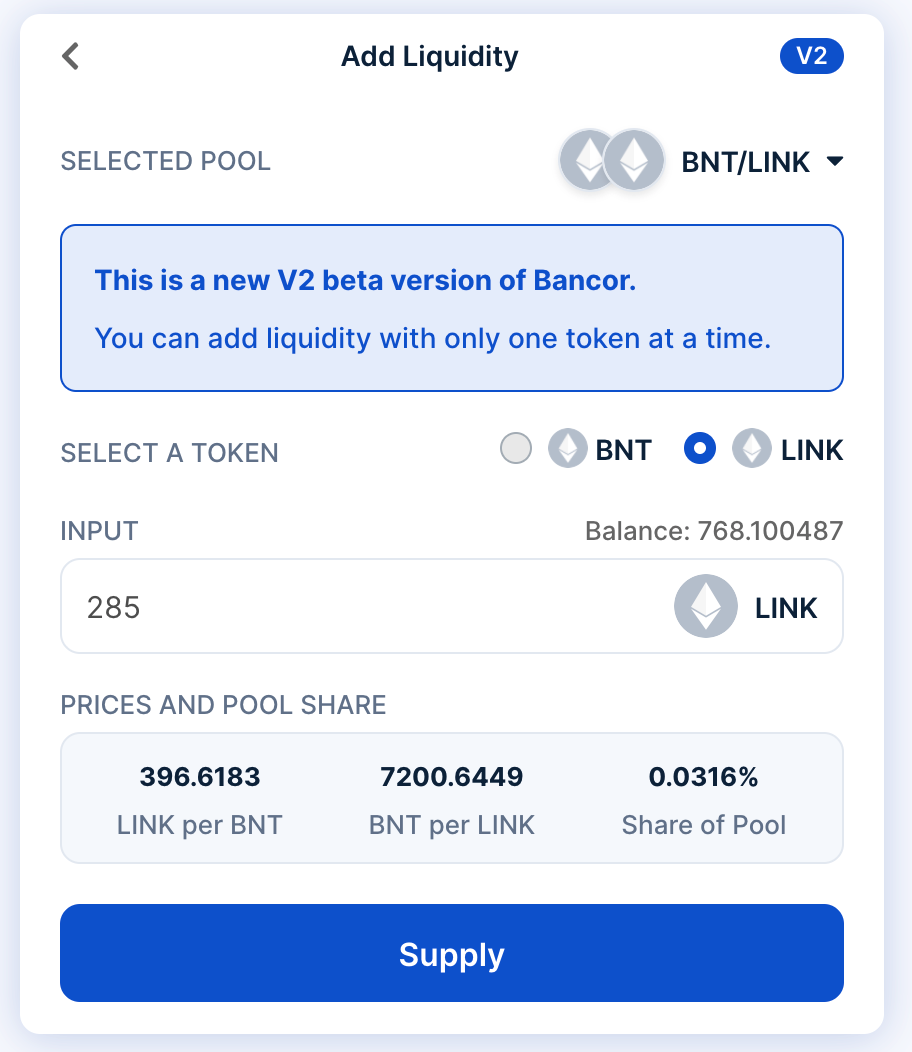Screen dimensions: 912x1052
Task: Switch focus to the Add Liquidity header
Action: pyautogui.click(x=429, y=56)
